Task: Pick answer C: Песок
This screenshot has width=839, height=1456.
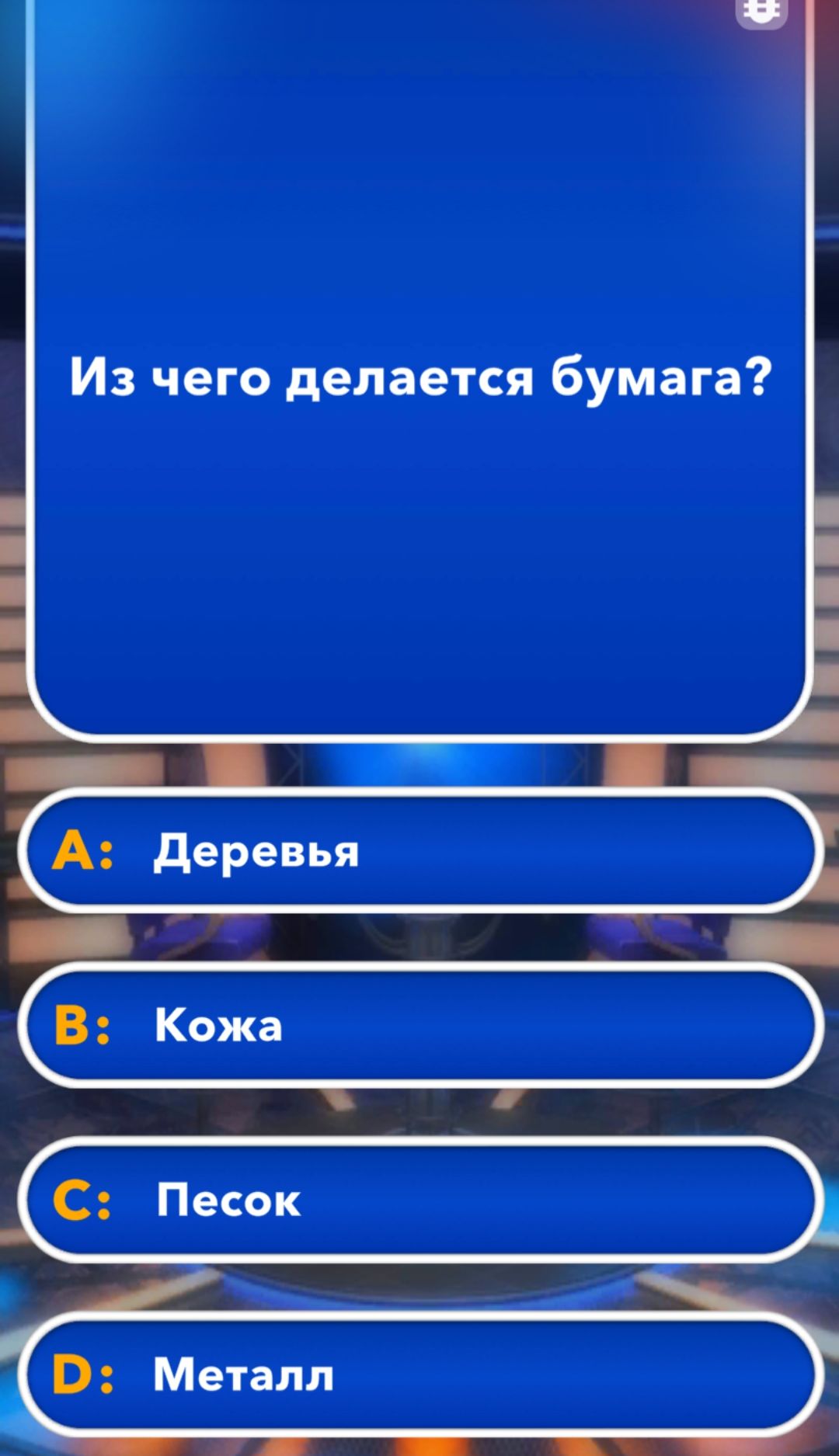Action: click(x=419, y=1200)
